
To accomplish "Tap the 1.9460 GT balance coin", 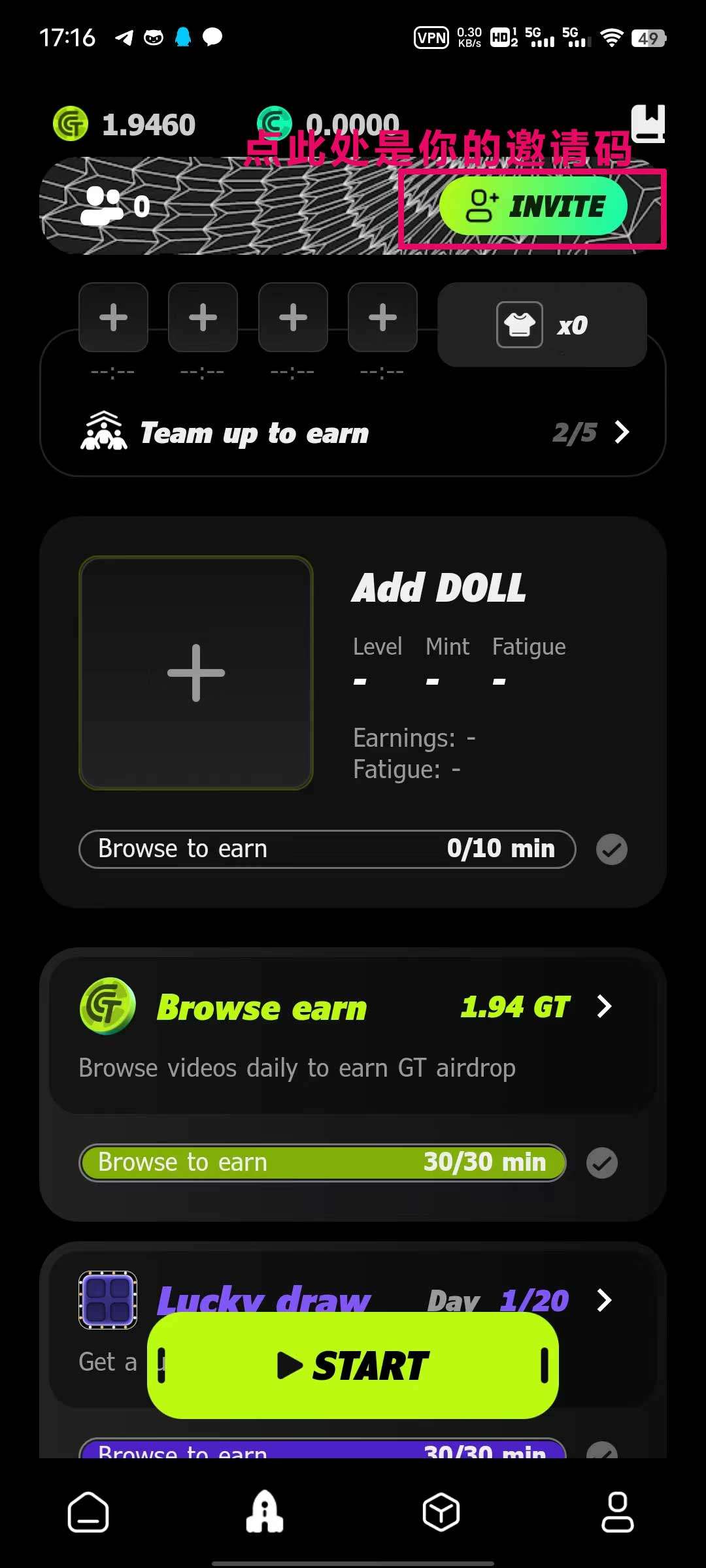I will 71,124.
